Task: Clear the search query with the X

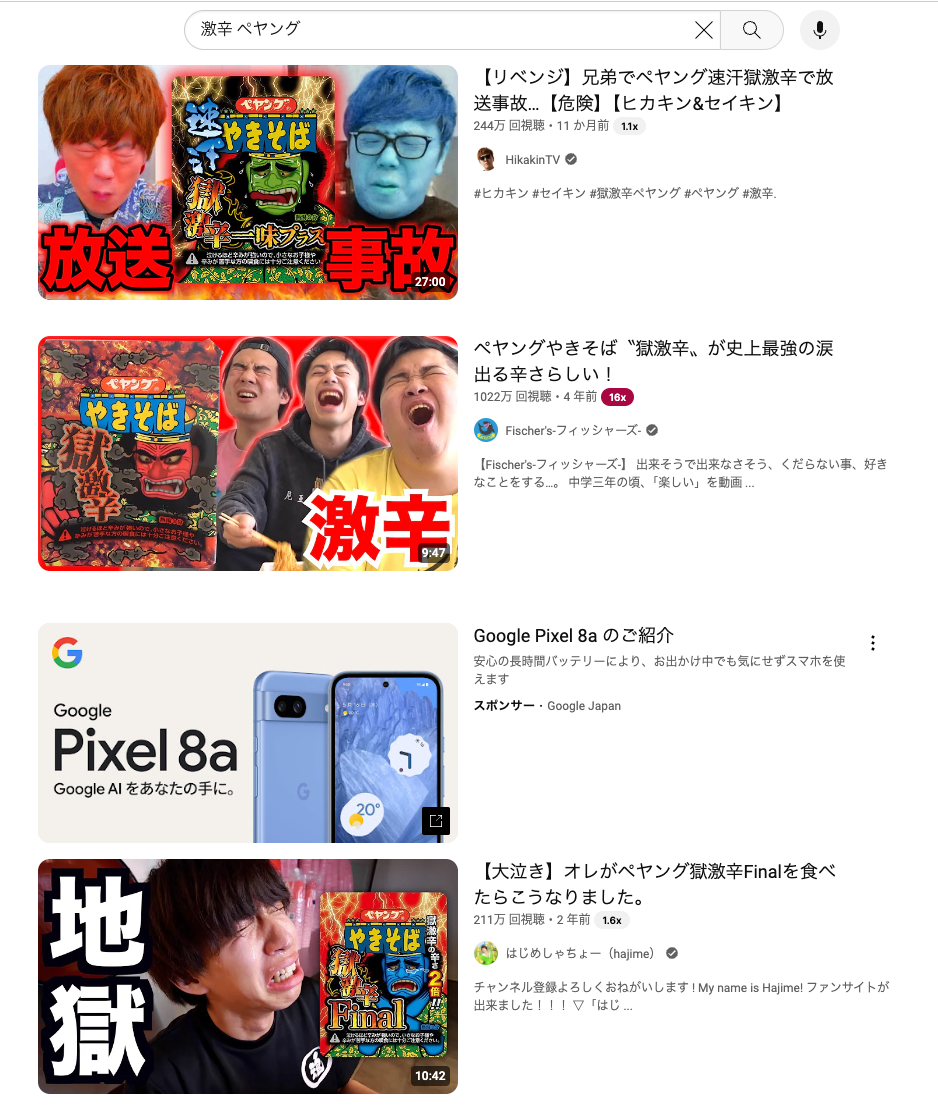Action: coord(704,30)
